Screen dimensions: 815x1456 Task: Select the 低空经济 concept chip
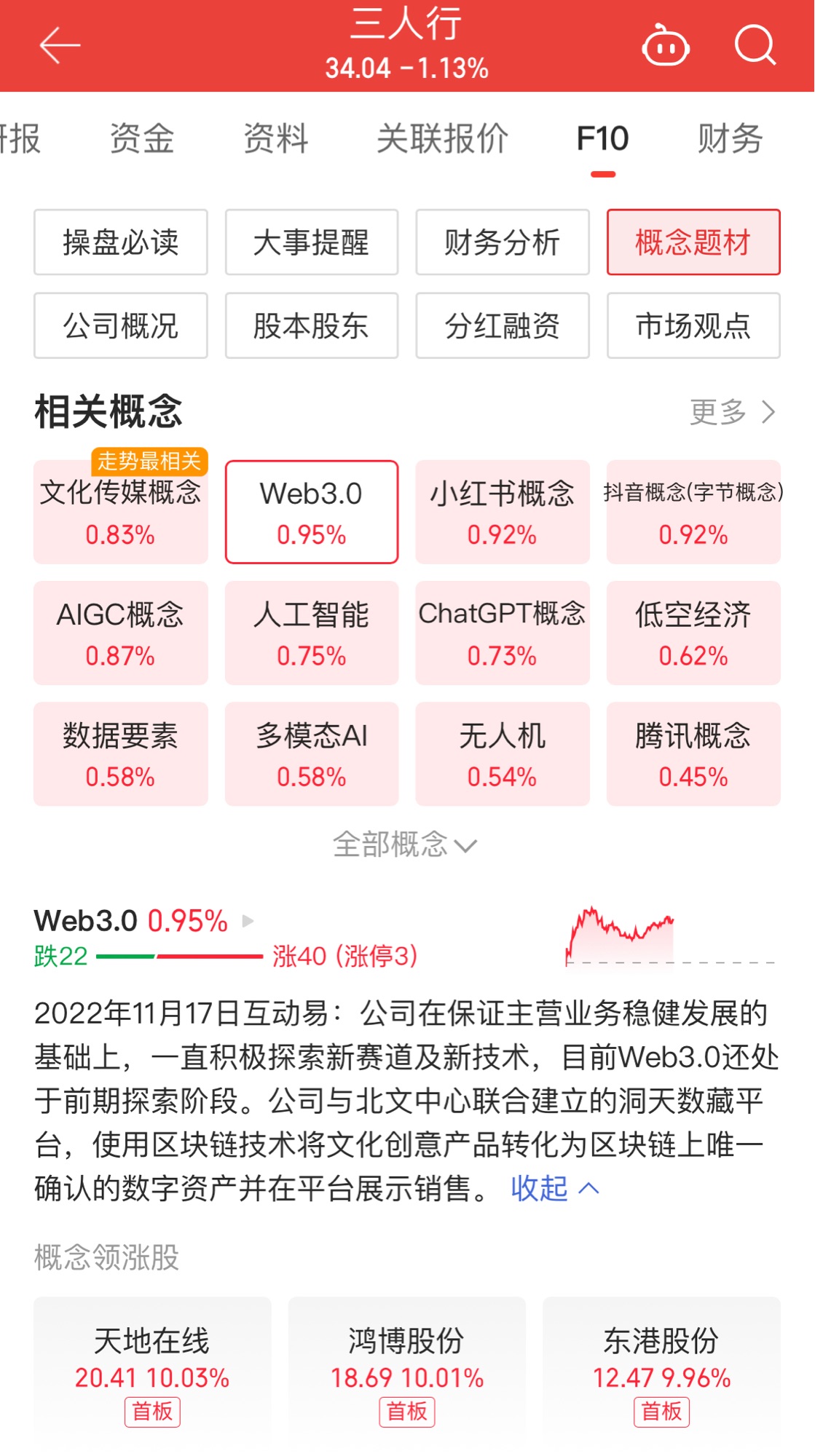[693, 633]
